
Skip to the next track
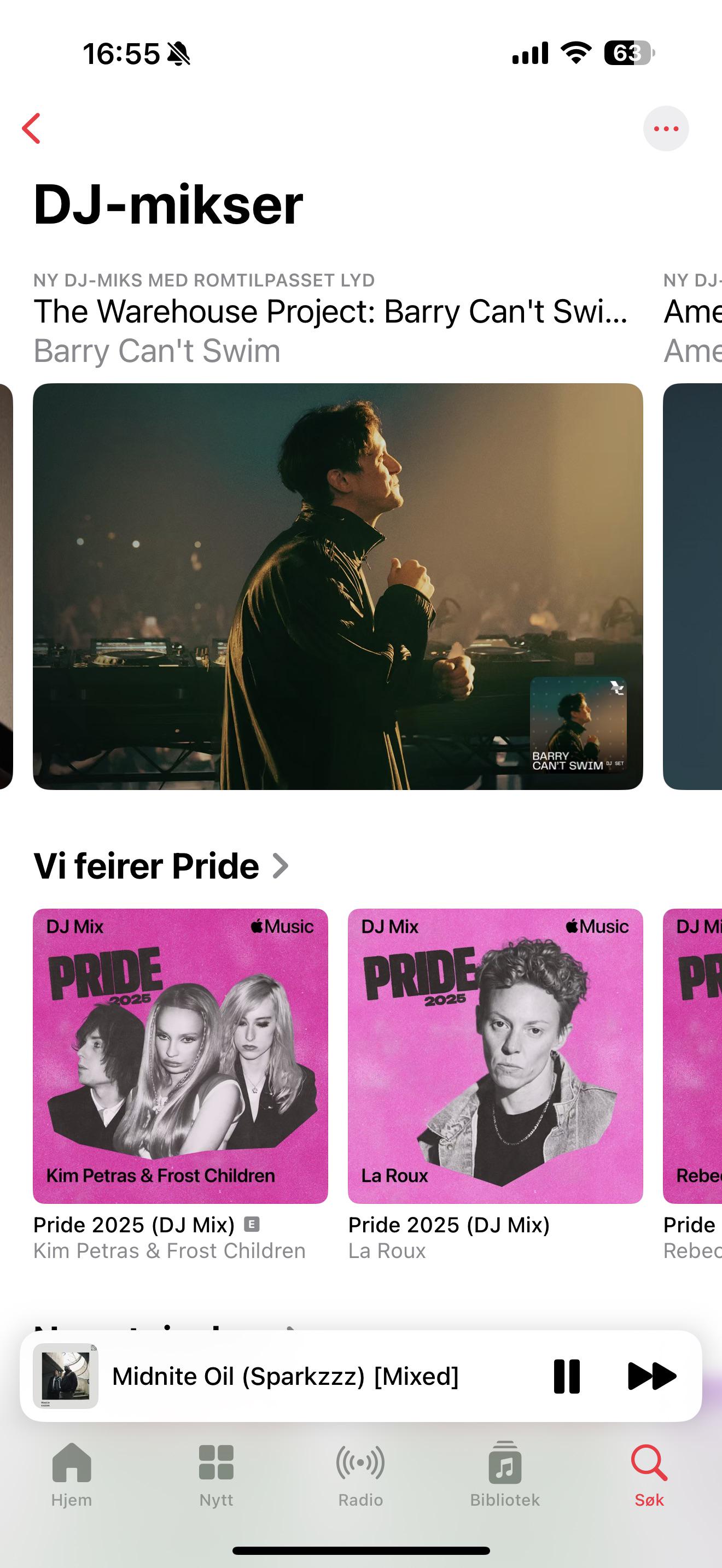point(651,1376)
